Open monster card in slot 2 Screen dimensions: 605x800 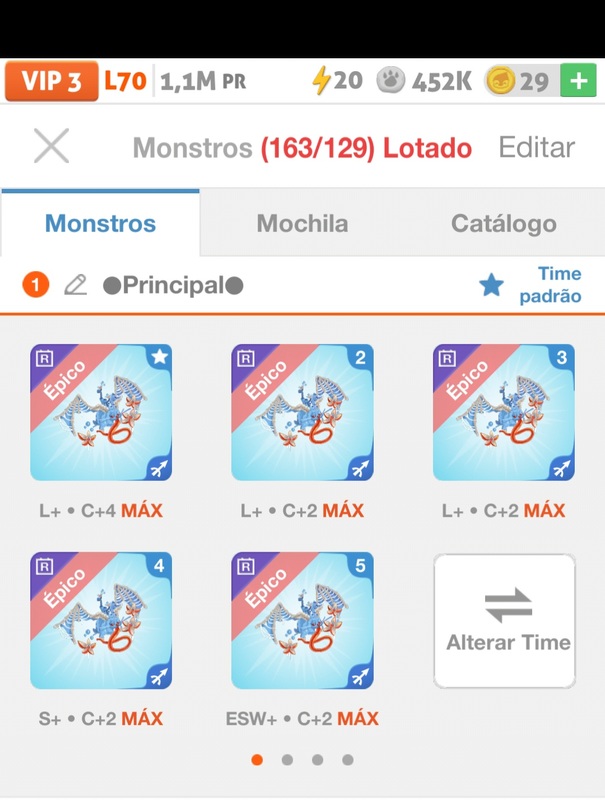pyautogui.click(x=302, y=412)
